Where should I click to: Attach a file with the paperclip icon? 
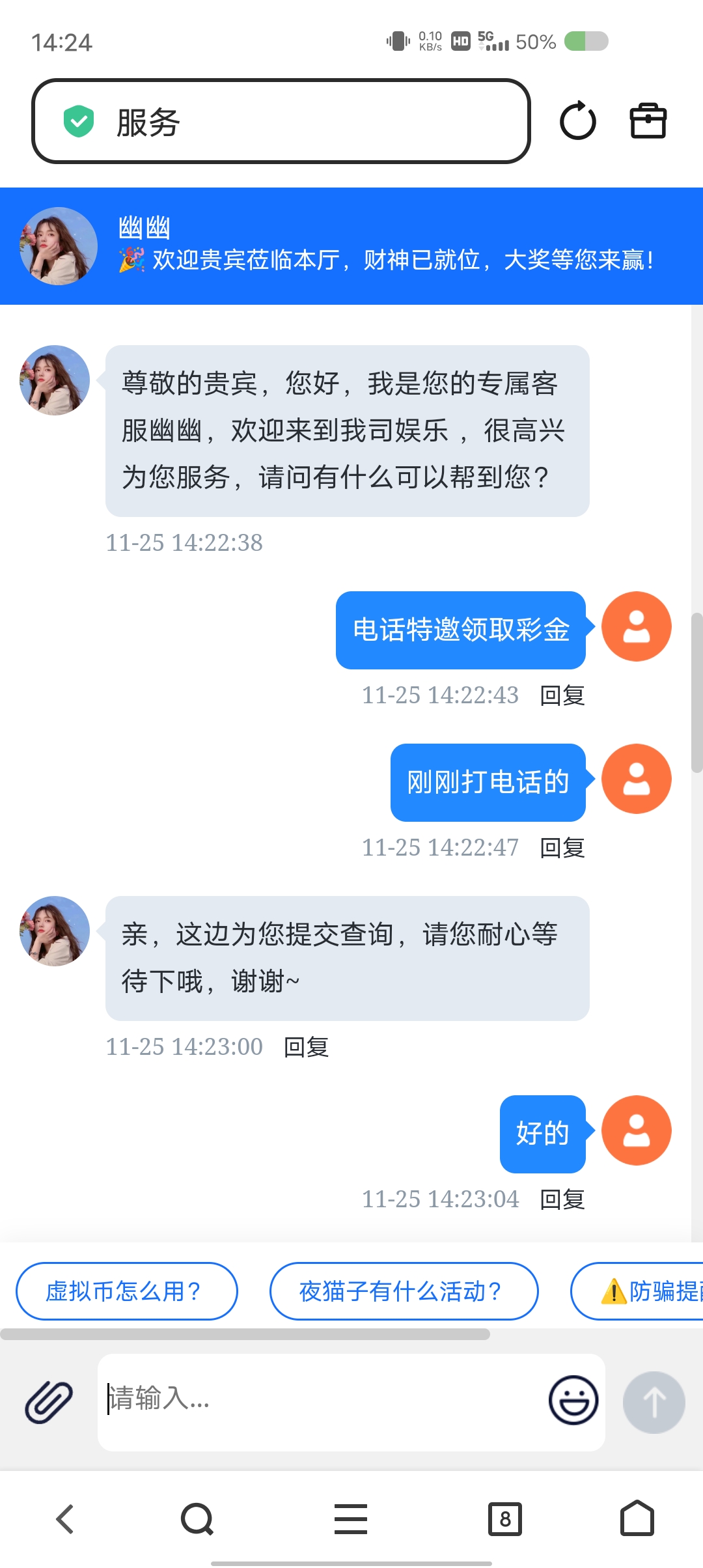pyautogui.click(x=49, y=1401)
